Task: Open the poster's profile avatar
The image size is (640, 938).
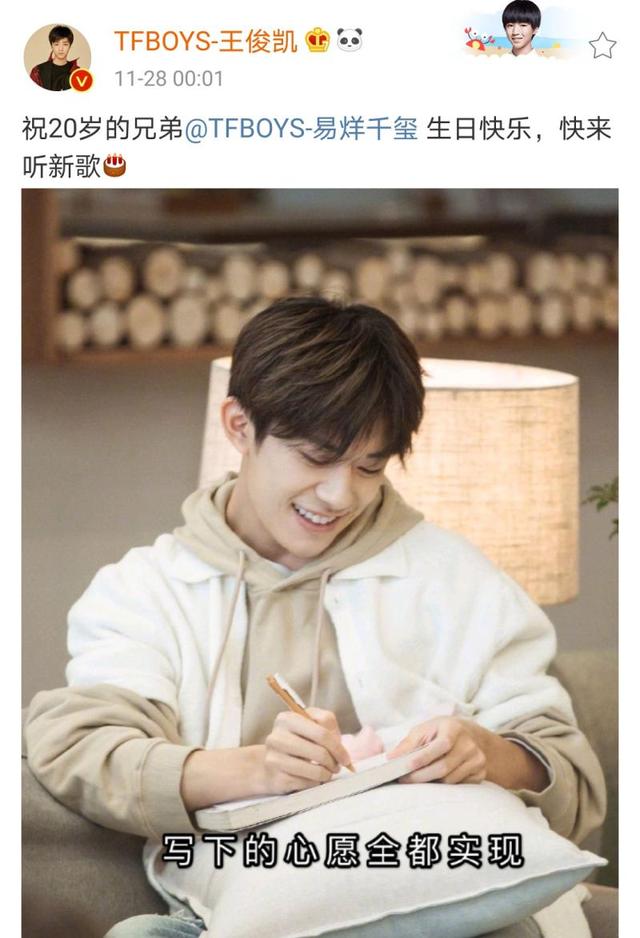Action: pos(57,57)
